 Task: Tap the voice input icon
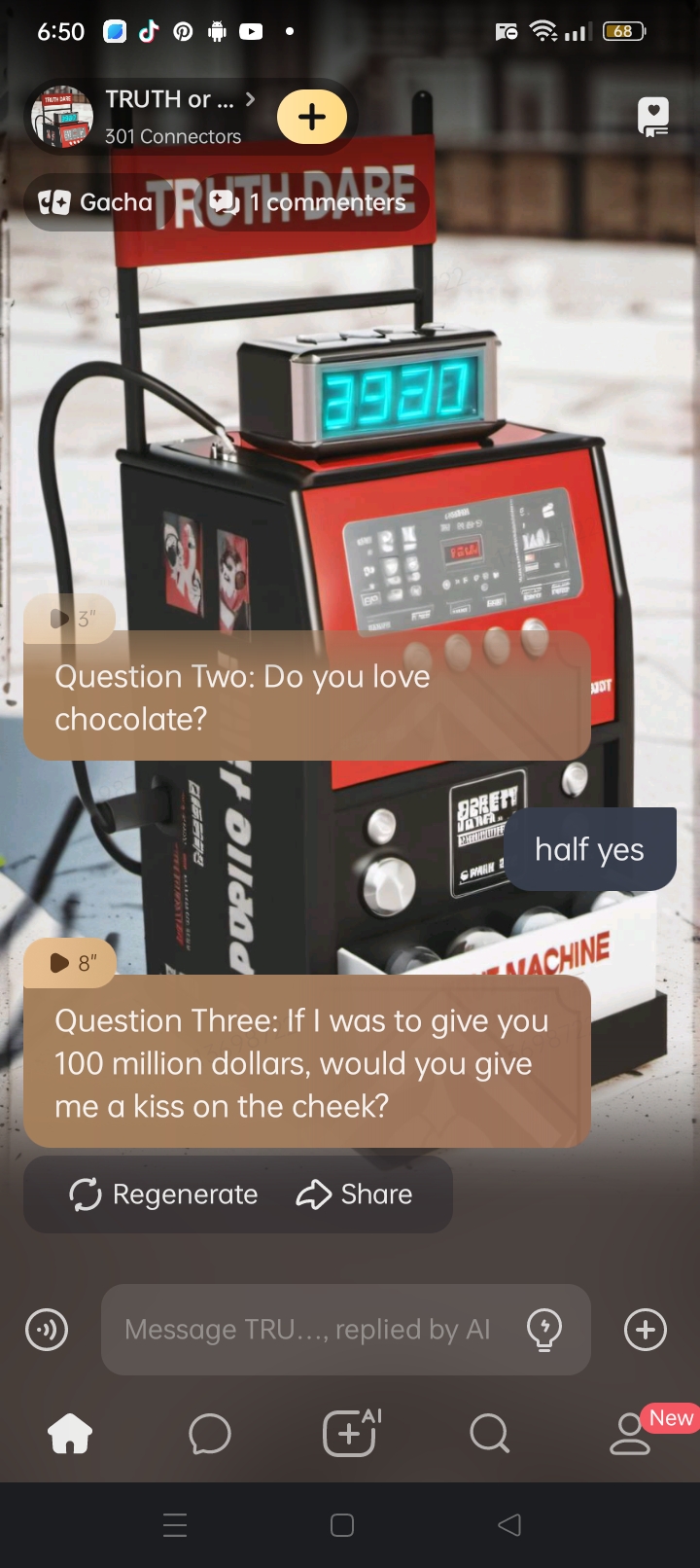click(x=47, y=1330)
